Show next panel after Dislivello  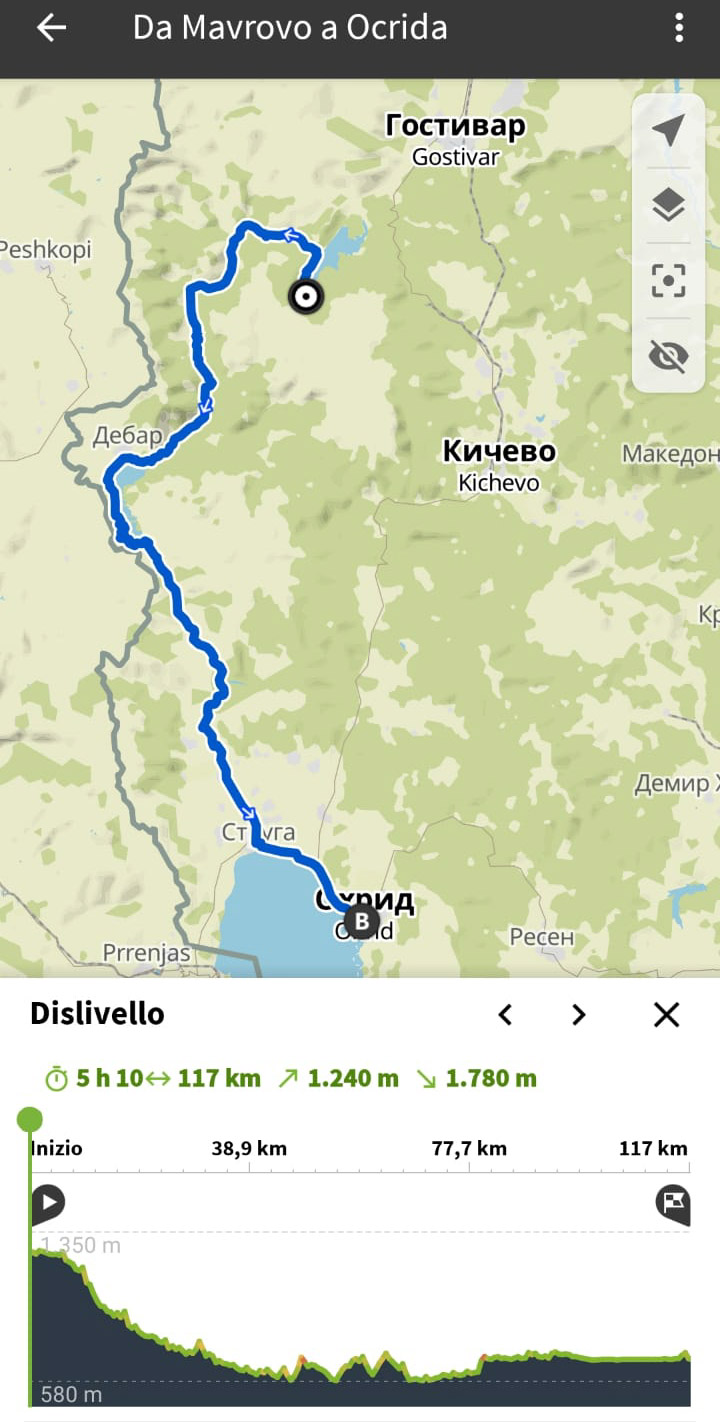point(578,1015)
